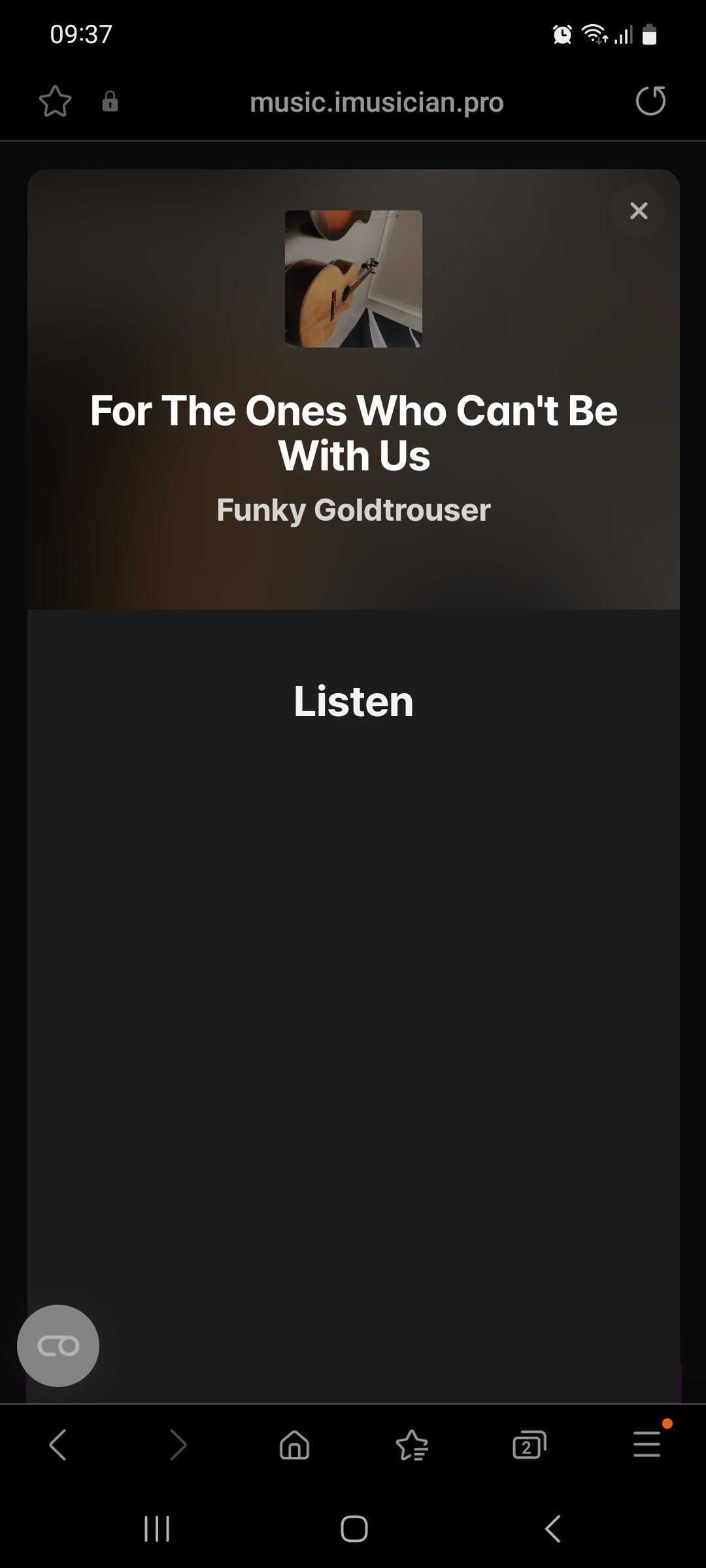The height and width of the screenshot is (1568, 706).
Task: Tap the floating gray round button
Action: point(58,1346)
